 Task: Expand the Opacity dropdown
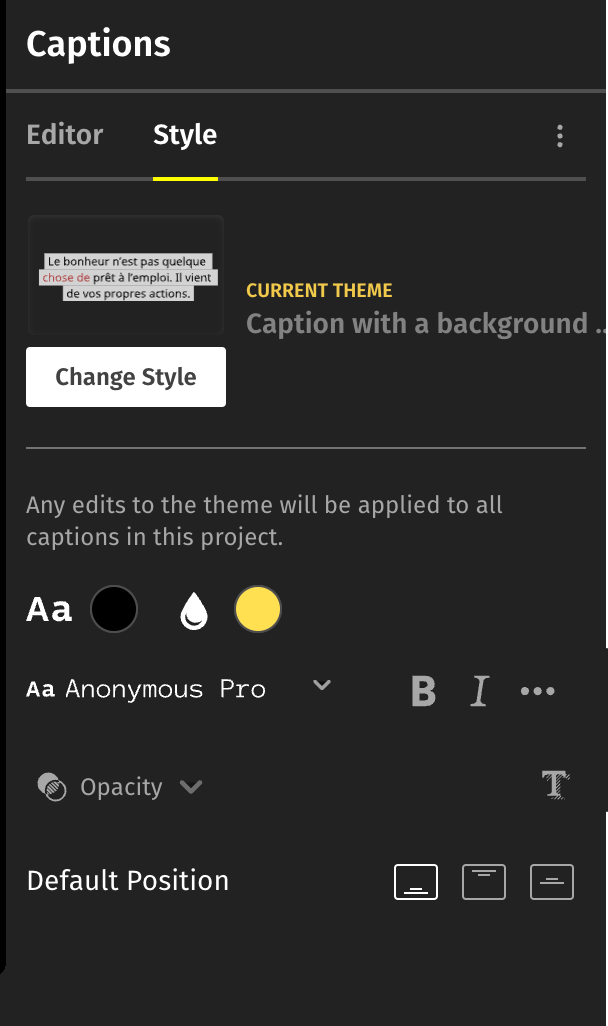pos(120,787)
